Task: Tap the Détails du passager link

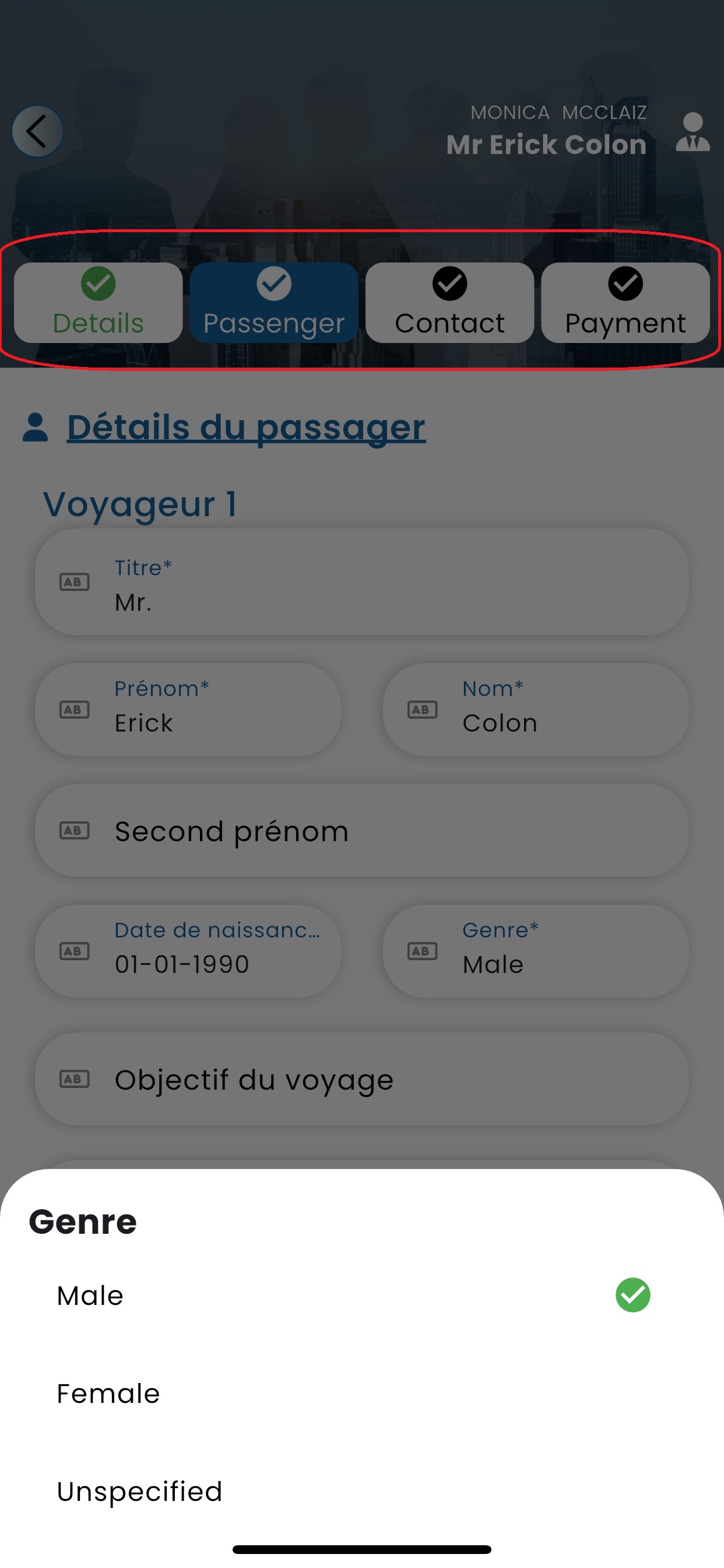Action: tap(246, 428)
